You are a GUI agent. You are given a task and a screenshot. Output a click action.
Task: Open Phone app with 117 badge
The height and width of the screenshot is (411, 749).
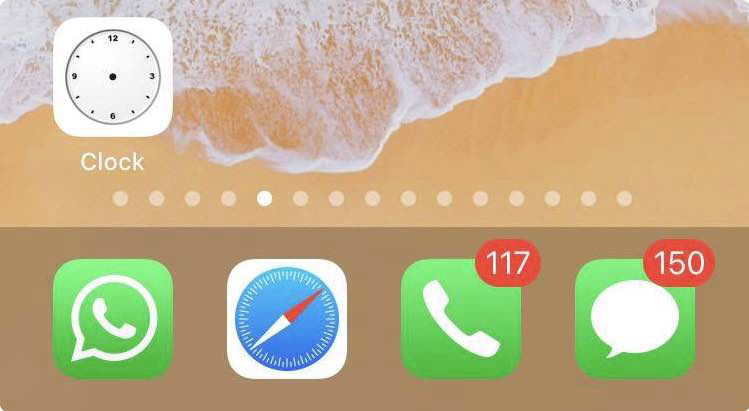[460, 319]
